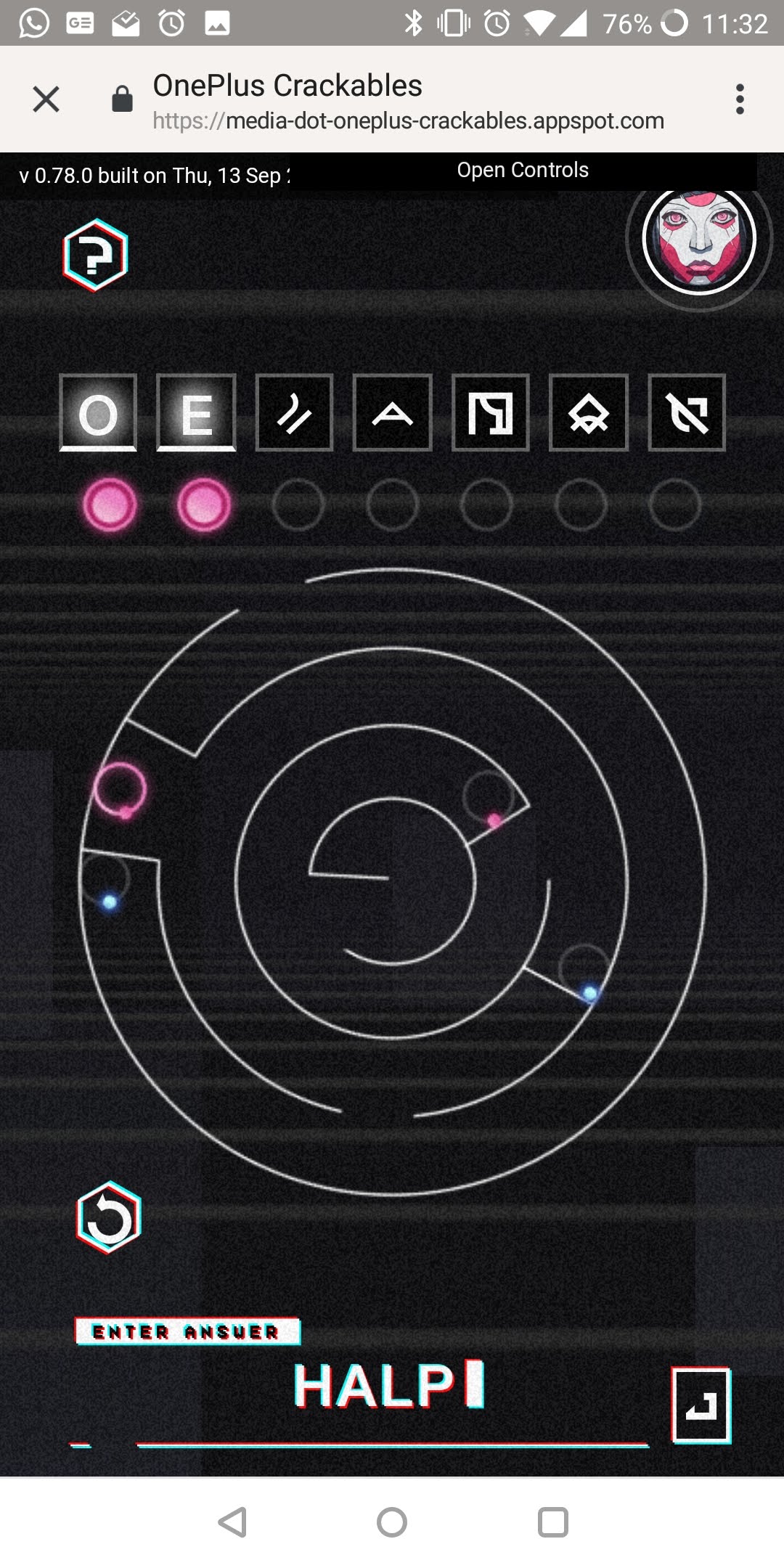The image size is (784, 1568).
Task: Tap the pink-ringed circle in the maze
Action: click(x=120, y=790)
